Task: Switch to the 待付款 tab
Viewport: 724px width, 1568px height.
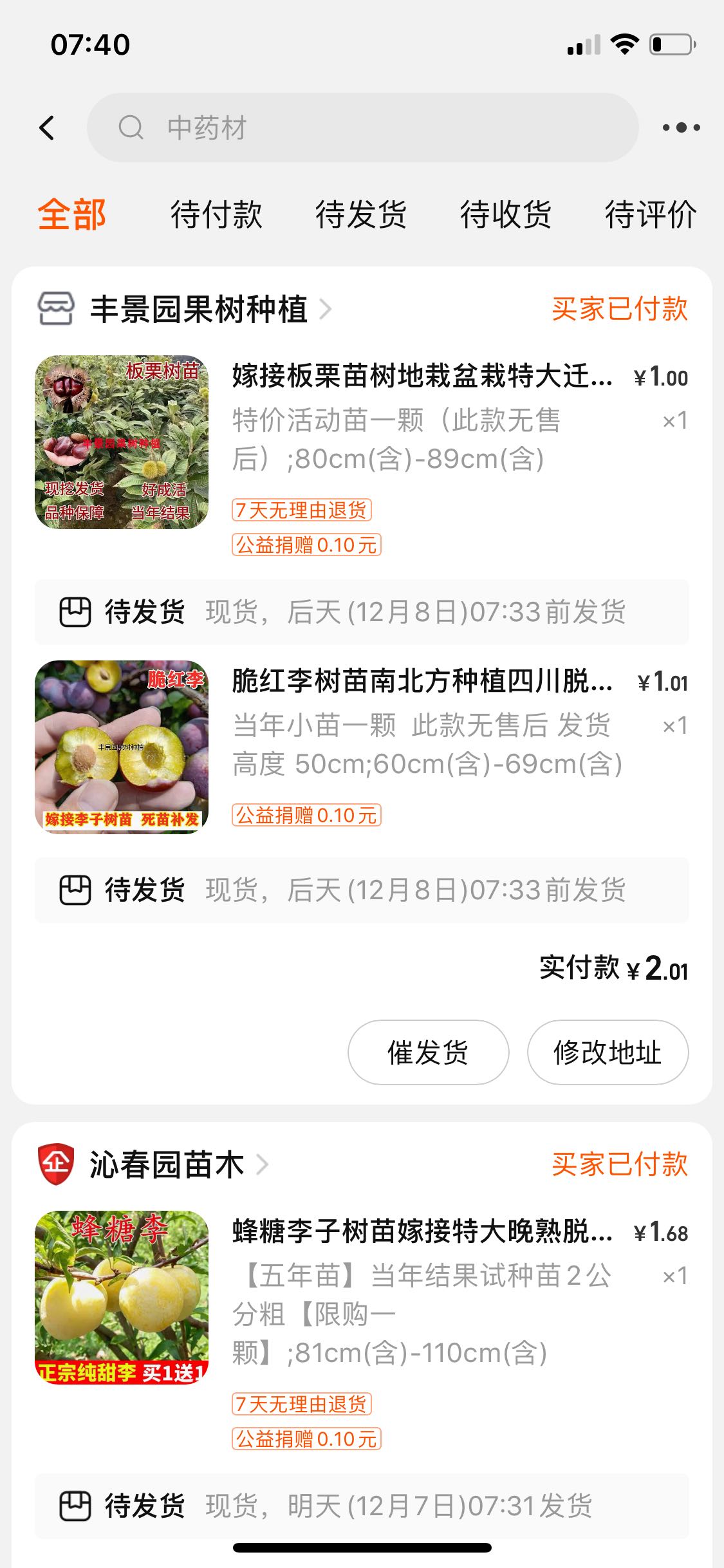Action: pyautogui.click(x=216, y=214)
